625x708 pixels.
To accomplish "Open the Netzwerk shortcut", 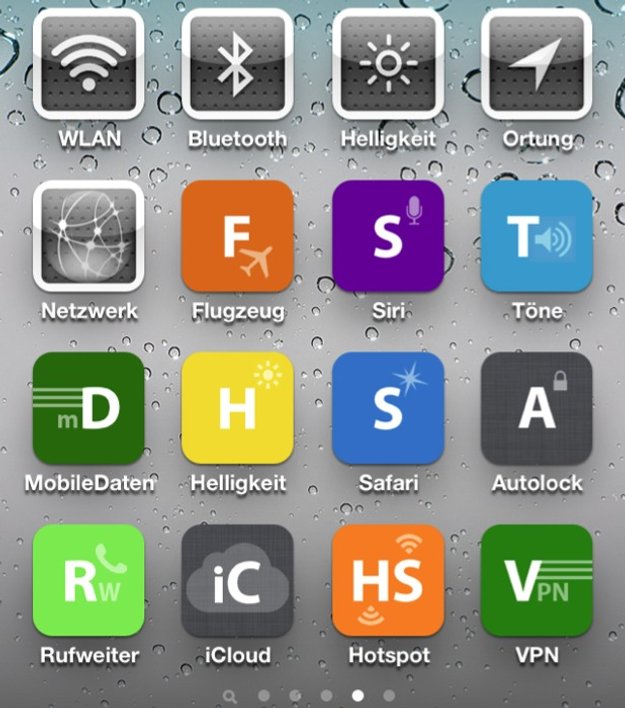I will tap(88, 236).
